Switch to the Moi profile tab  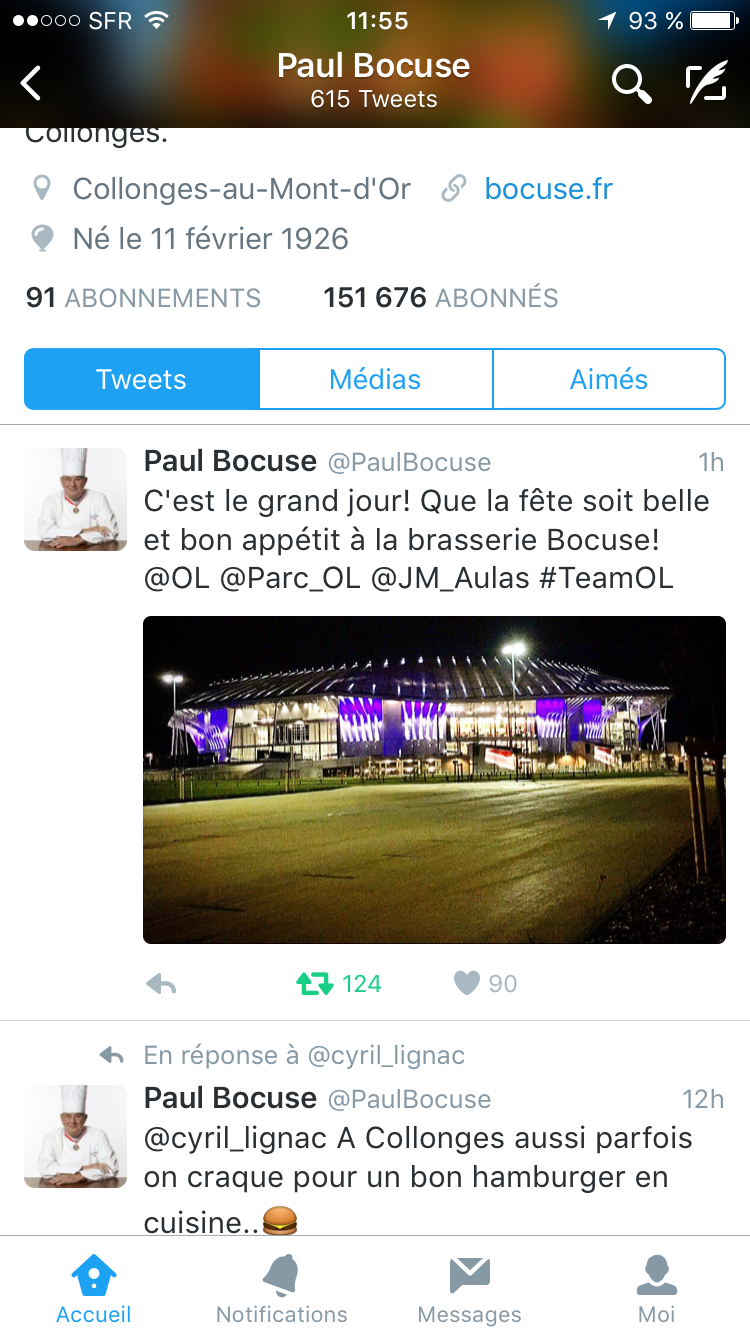point(657,1288)
